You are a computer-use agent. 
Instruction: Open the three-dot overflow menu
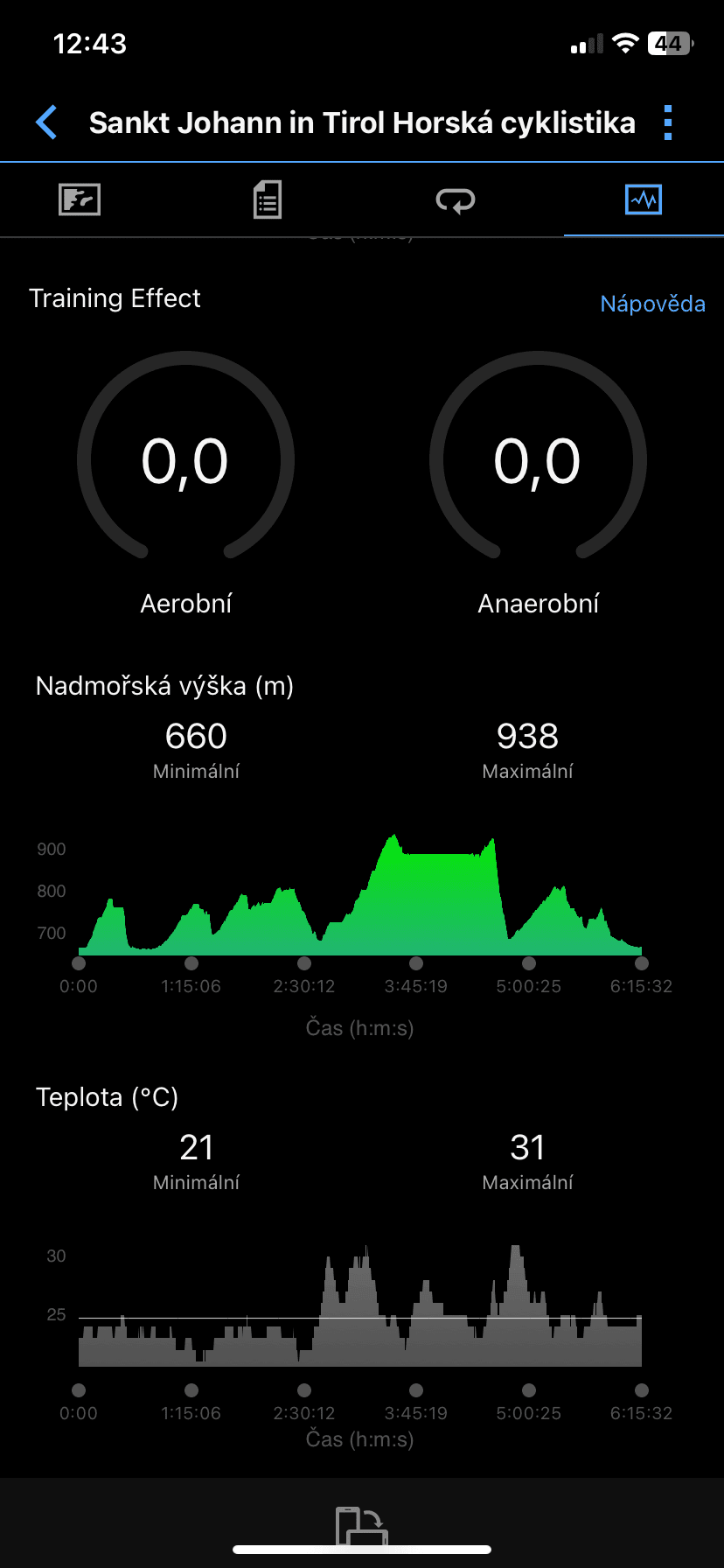click(x=668, y=122)
